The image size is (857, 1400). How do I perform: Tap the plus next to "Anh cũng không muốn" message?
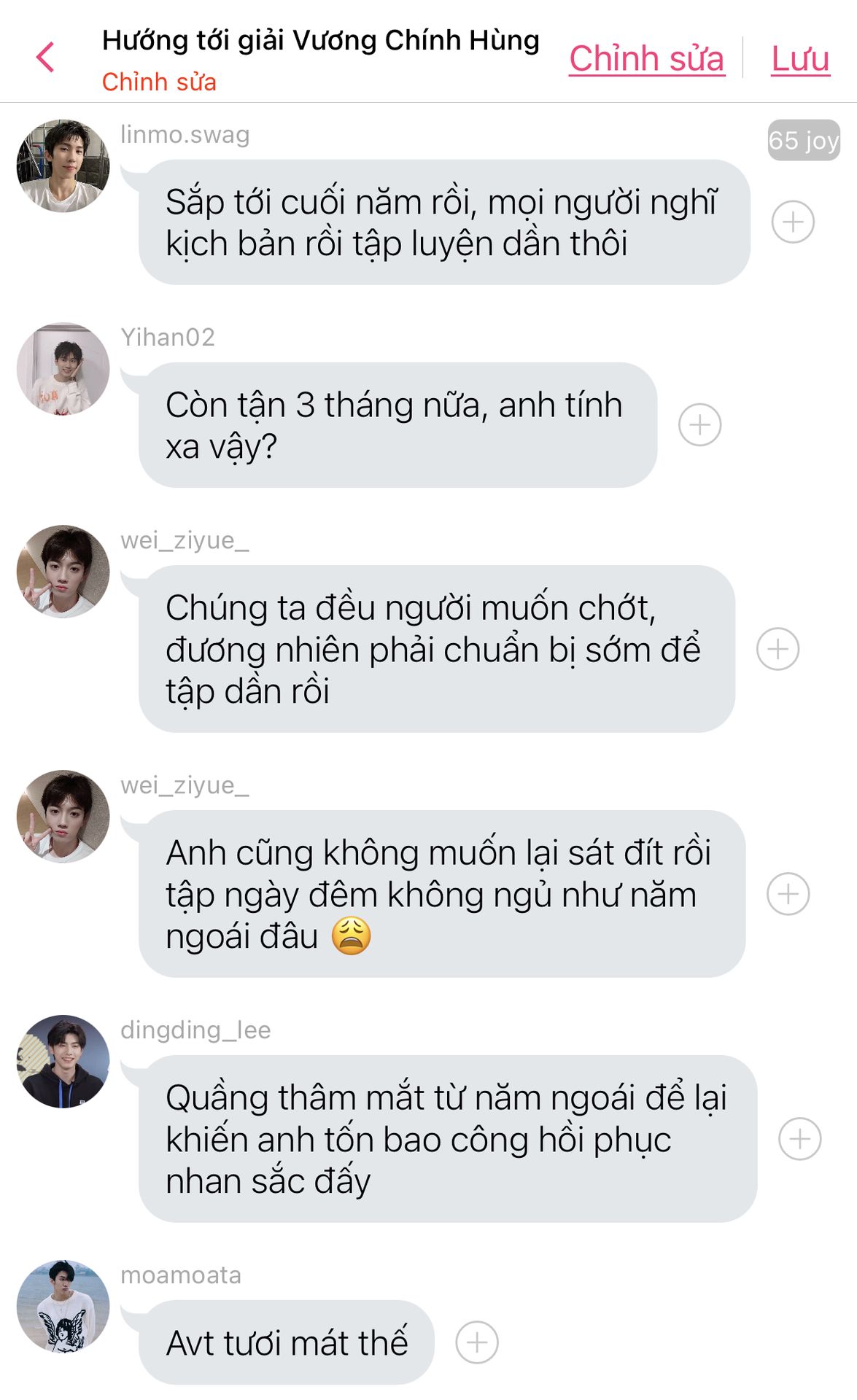click(788, 894)
